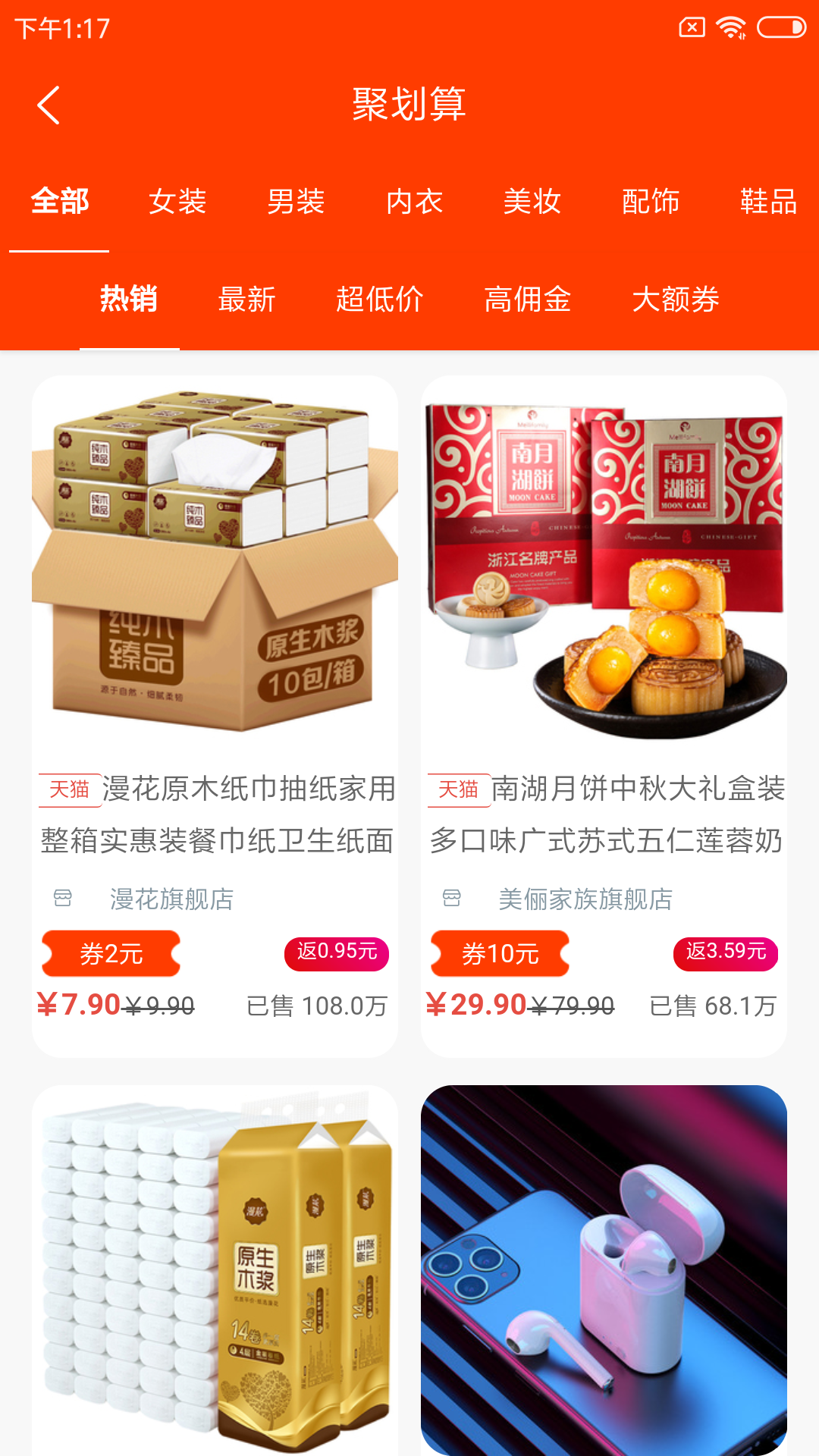
Task: Switch to the 鞋品 category tab
Action: pyautogui.click(x=768, y=202)
